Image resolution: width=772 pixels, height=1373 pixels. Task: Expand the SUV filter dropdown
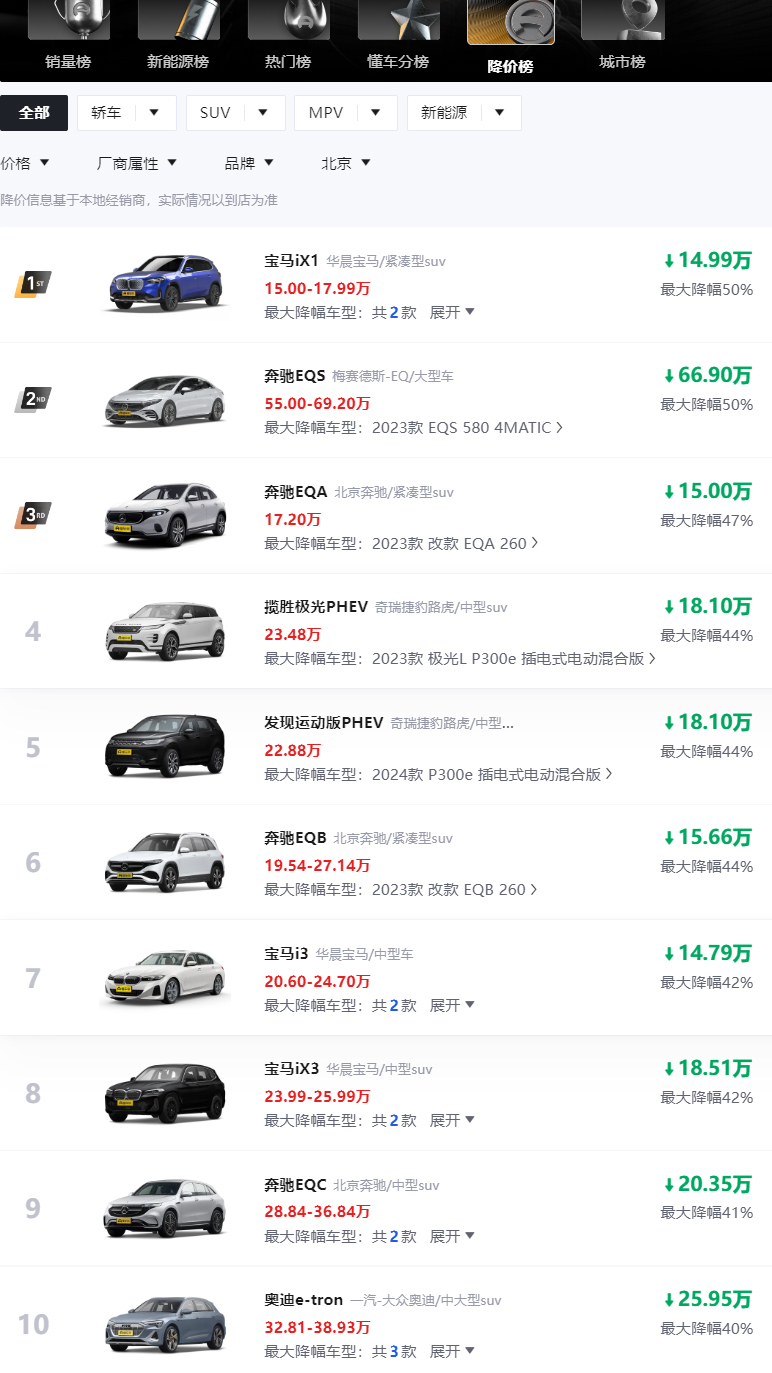[236, 113]
